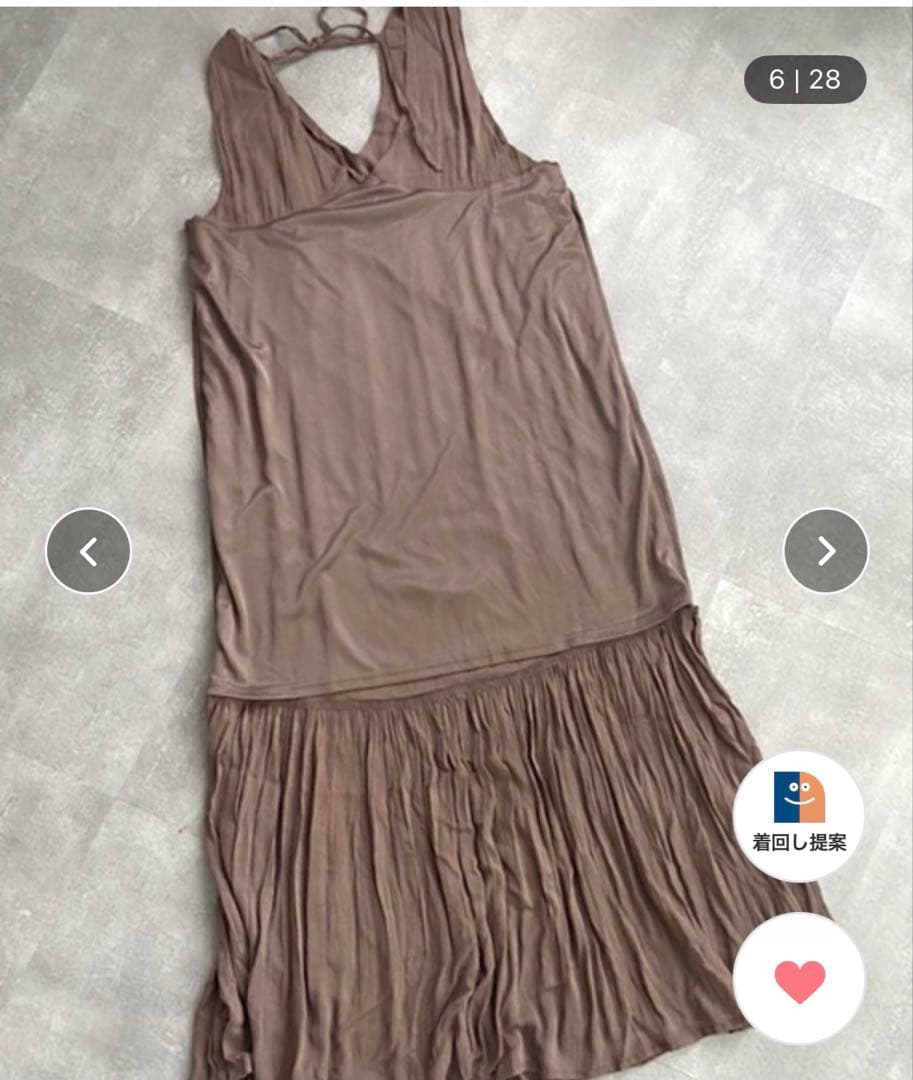The height and width of the screenshot is (1080, 913).
Task: Go to the previous product photo
Action: coord(88,551)
